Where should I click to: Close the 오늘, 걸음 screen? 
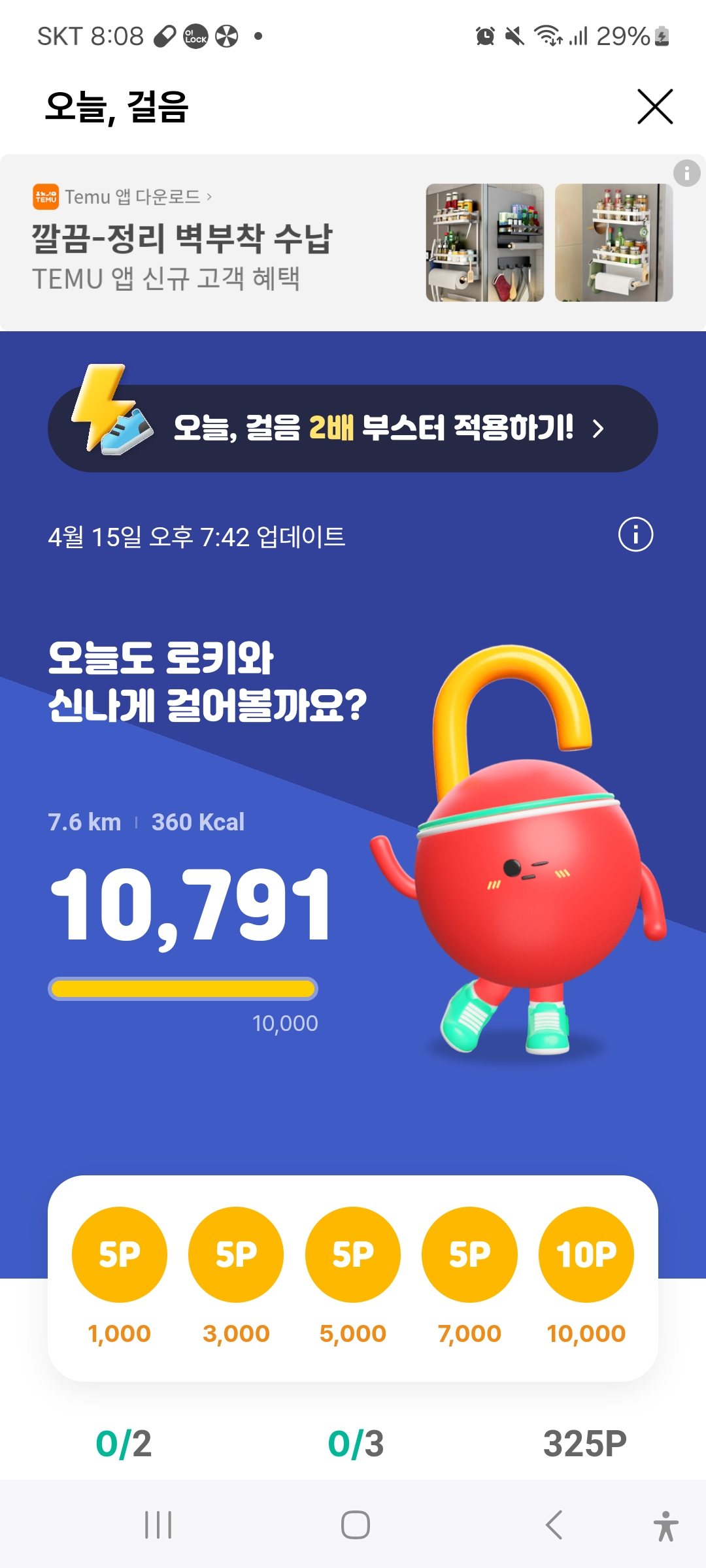pyautogui.click(x=655, y=106)
